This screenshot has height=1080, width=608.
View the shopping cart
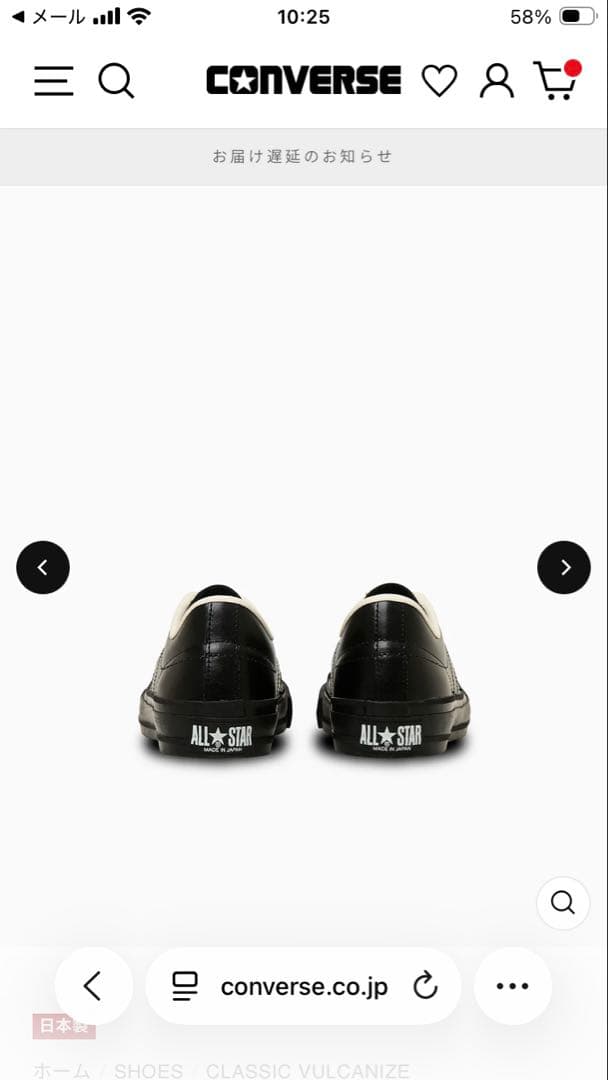coord(556,81)
